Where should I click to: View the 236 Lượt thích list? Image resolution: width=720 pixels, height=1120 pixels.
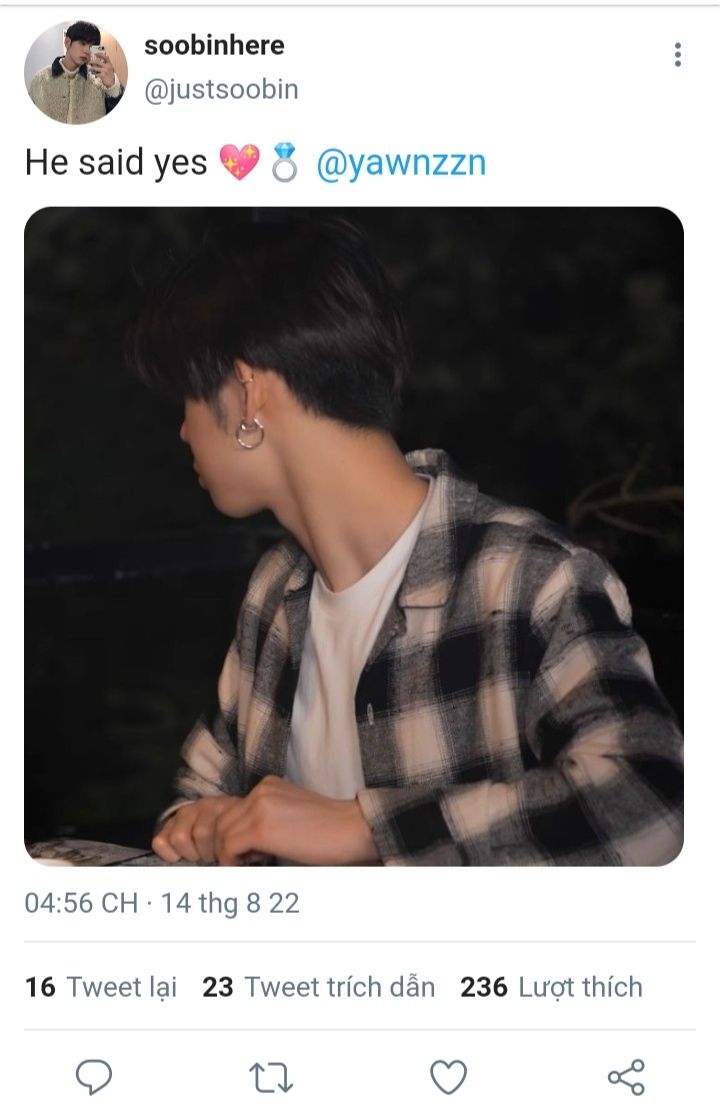551,987
